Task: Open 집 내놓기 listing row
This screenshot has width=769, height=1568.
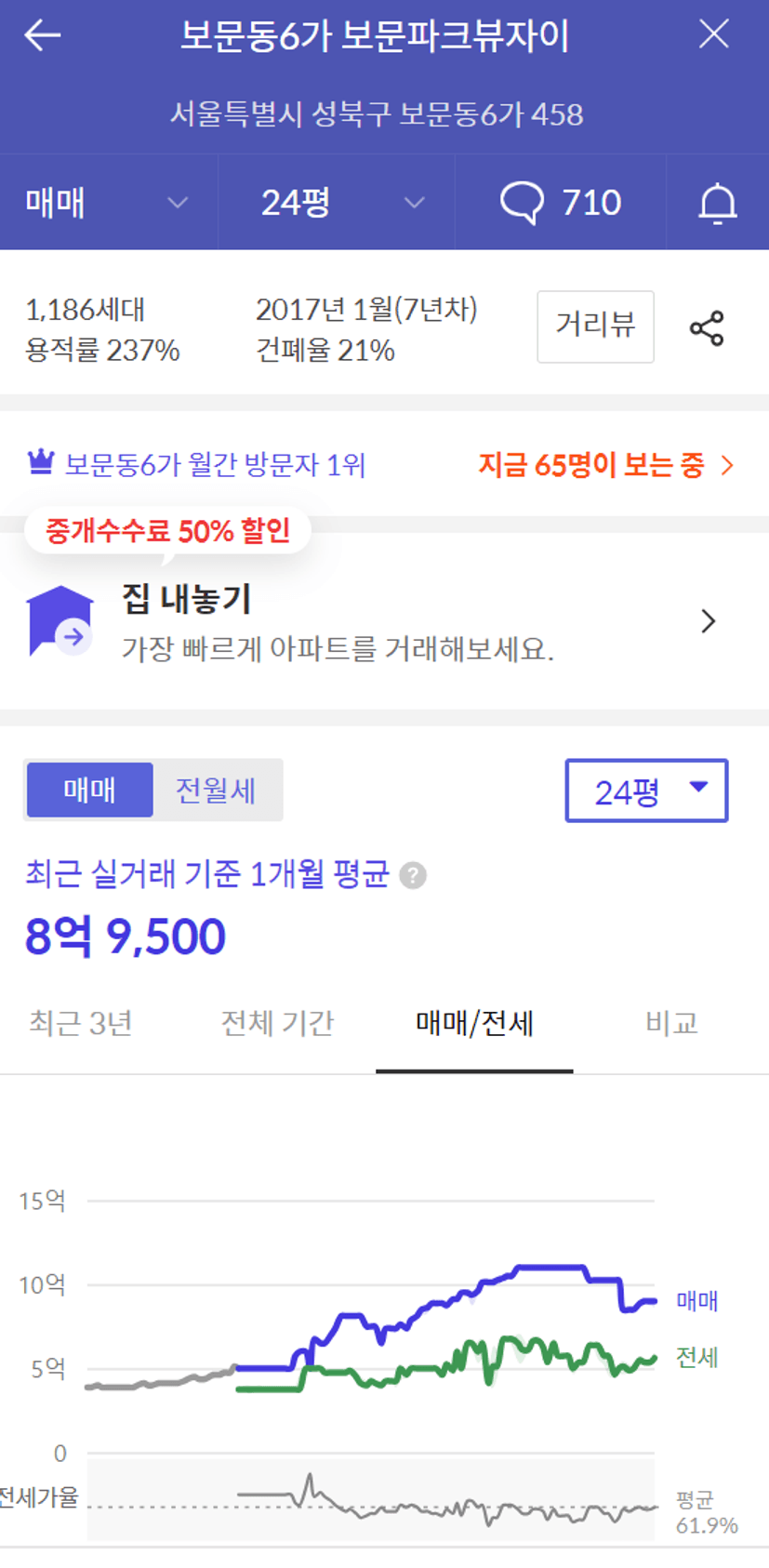Action: coord(384,621)
